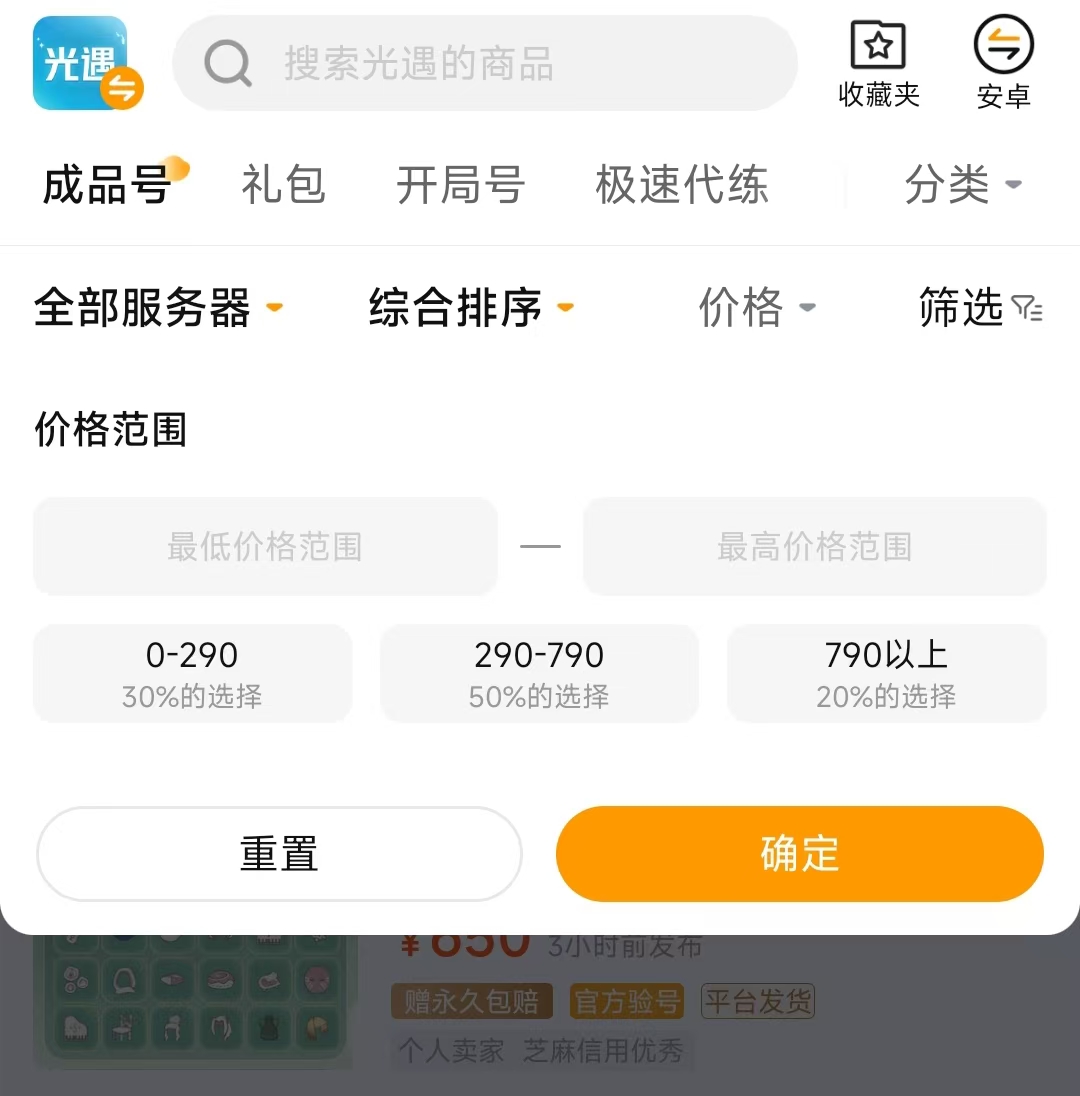Pick the 290-790 price range chip
The image size is (1080, 1096).
(539, 673)
